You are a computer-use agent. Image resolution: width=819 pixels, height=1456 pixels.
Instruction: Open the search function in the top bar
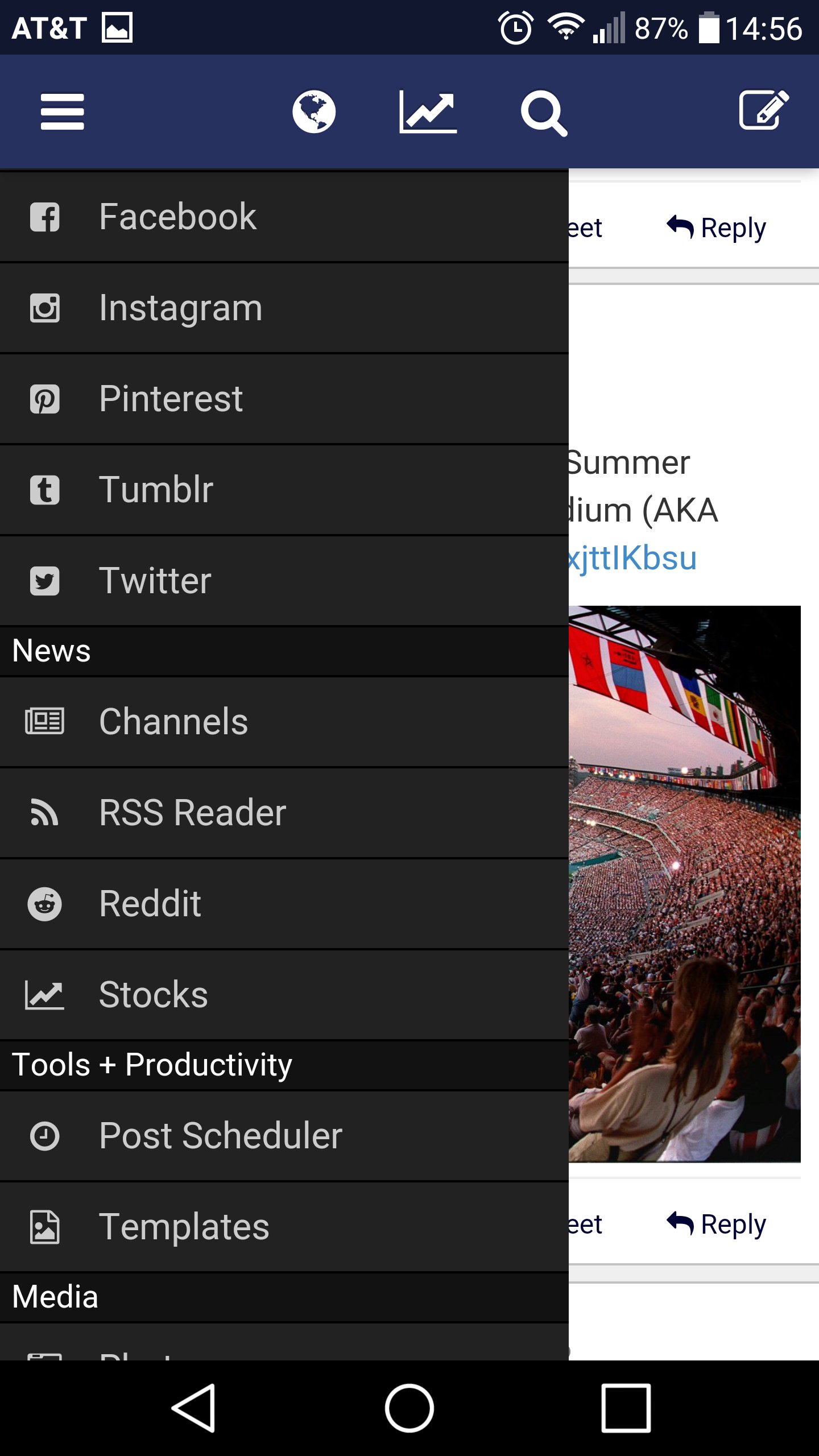tap(544, 111)
